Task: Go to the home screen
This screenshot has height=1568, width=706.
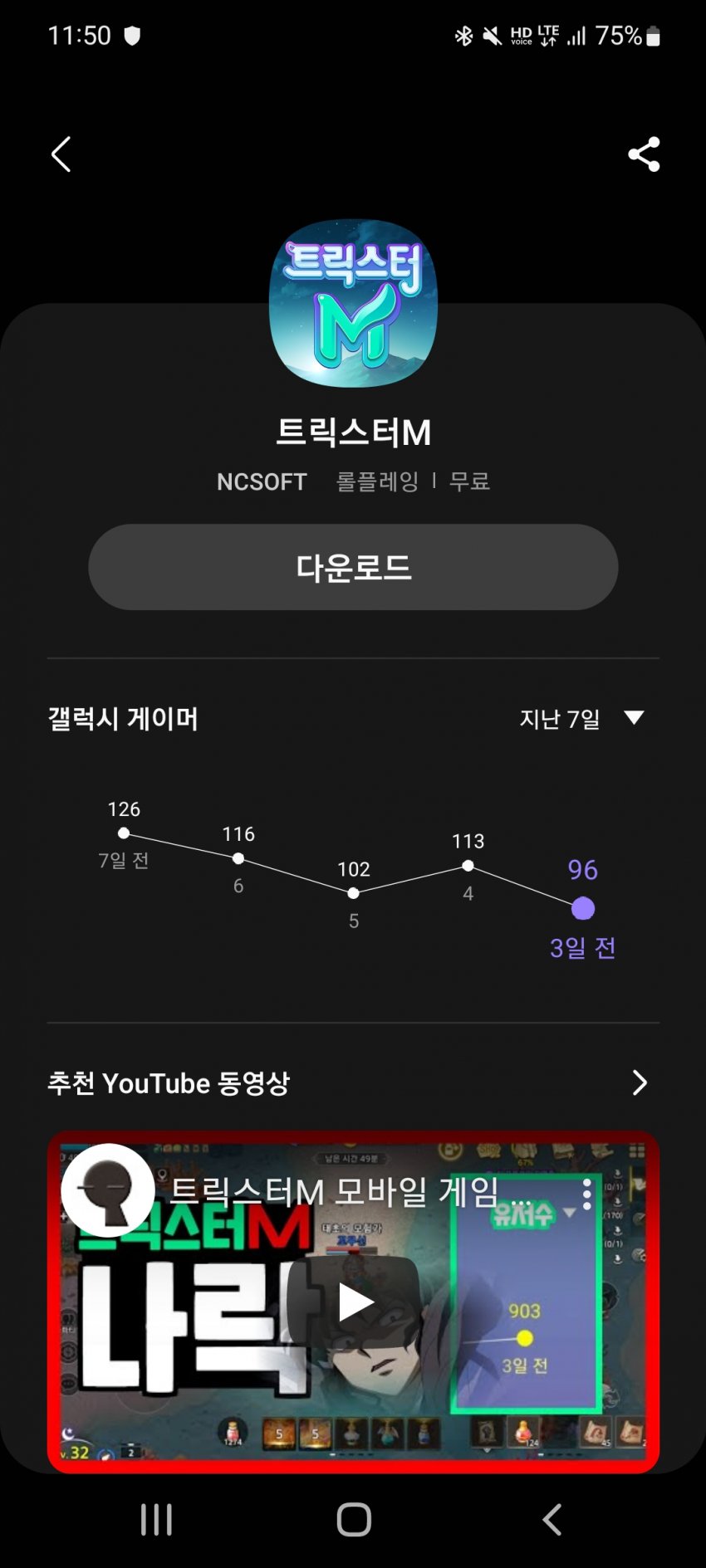Action: click(x=354, y=1520)
